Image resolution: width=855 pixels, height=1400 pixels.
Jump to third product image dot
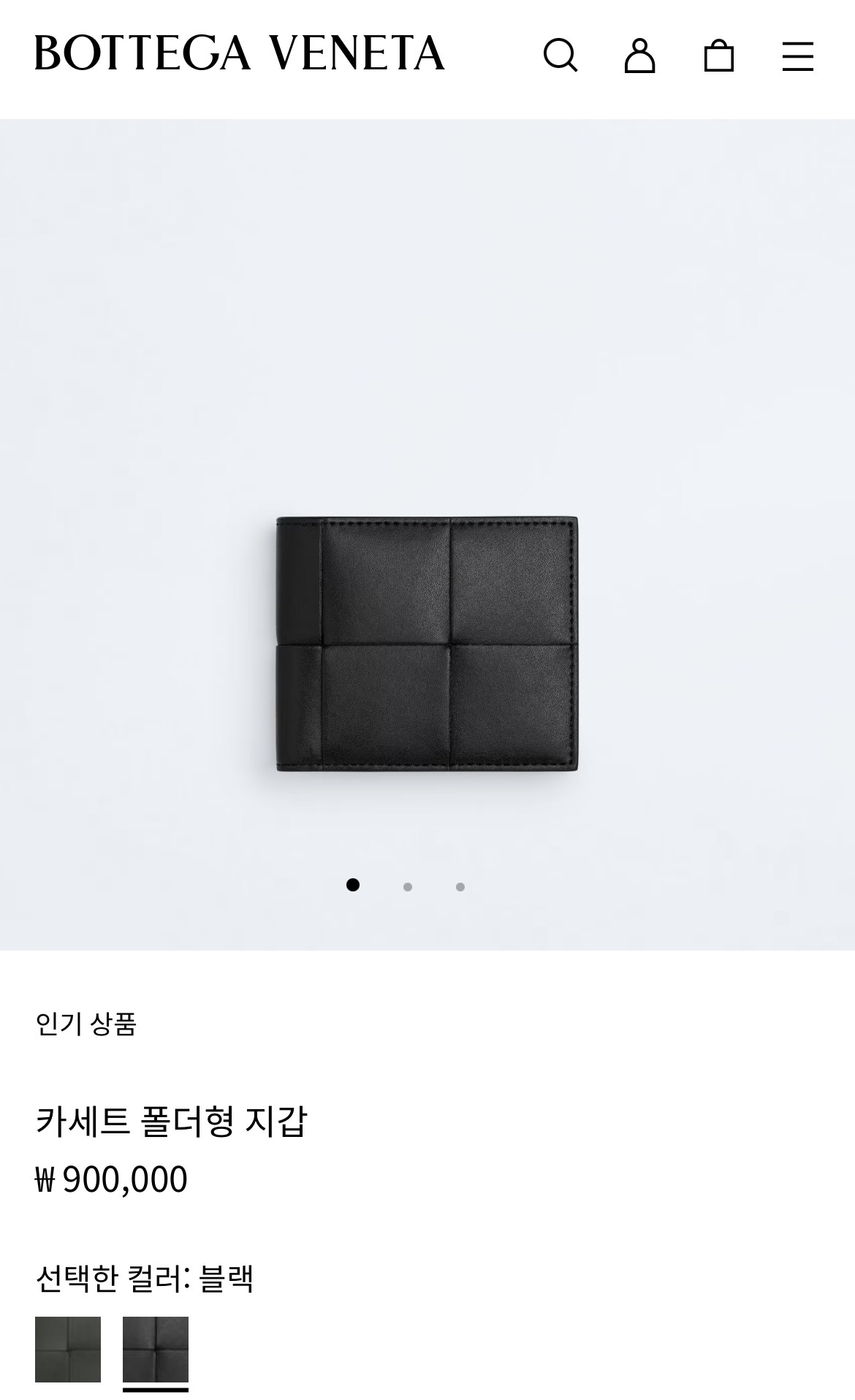[460, 887]
